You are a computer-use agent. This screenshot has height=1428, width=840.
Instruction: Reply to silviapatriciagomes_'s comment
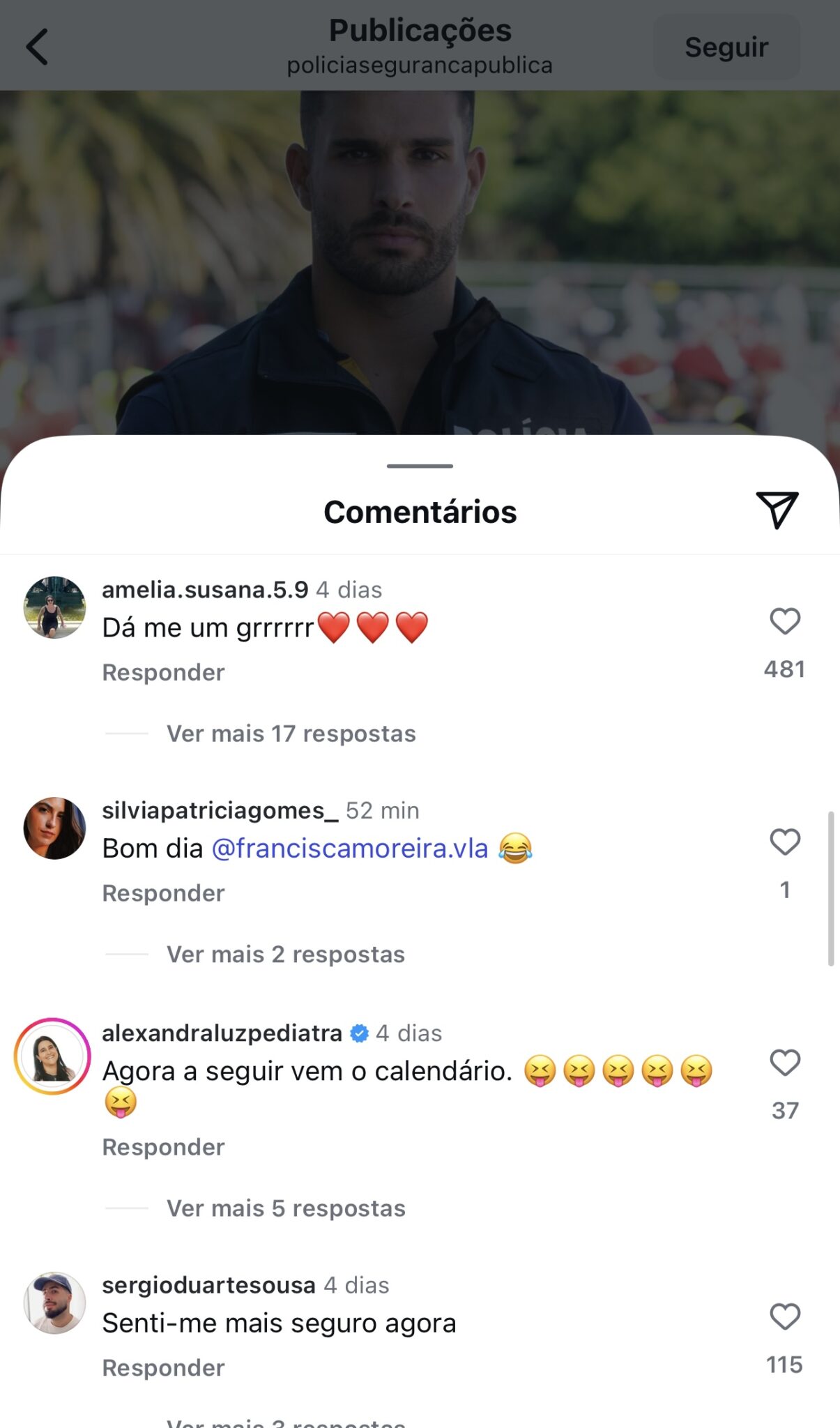click(x=163, y=893)
